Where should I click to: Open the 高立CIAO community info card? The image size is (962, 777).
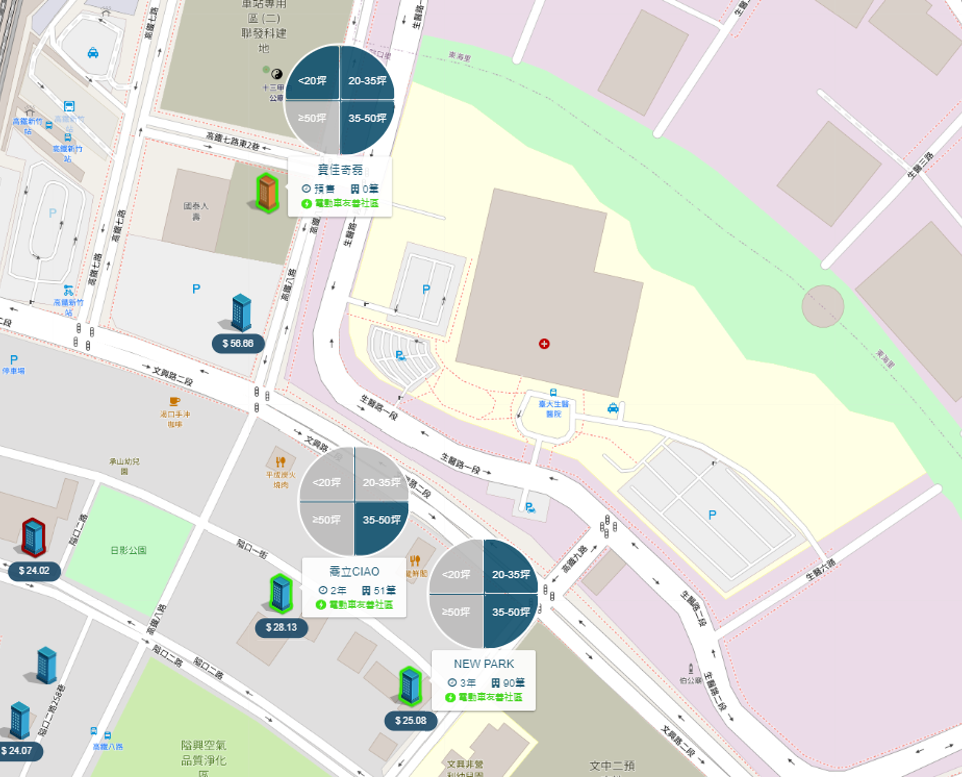pyautogui.click(x=354, y=586)
